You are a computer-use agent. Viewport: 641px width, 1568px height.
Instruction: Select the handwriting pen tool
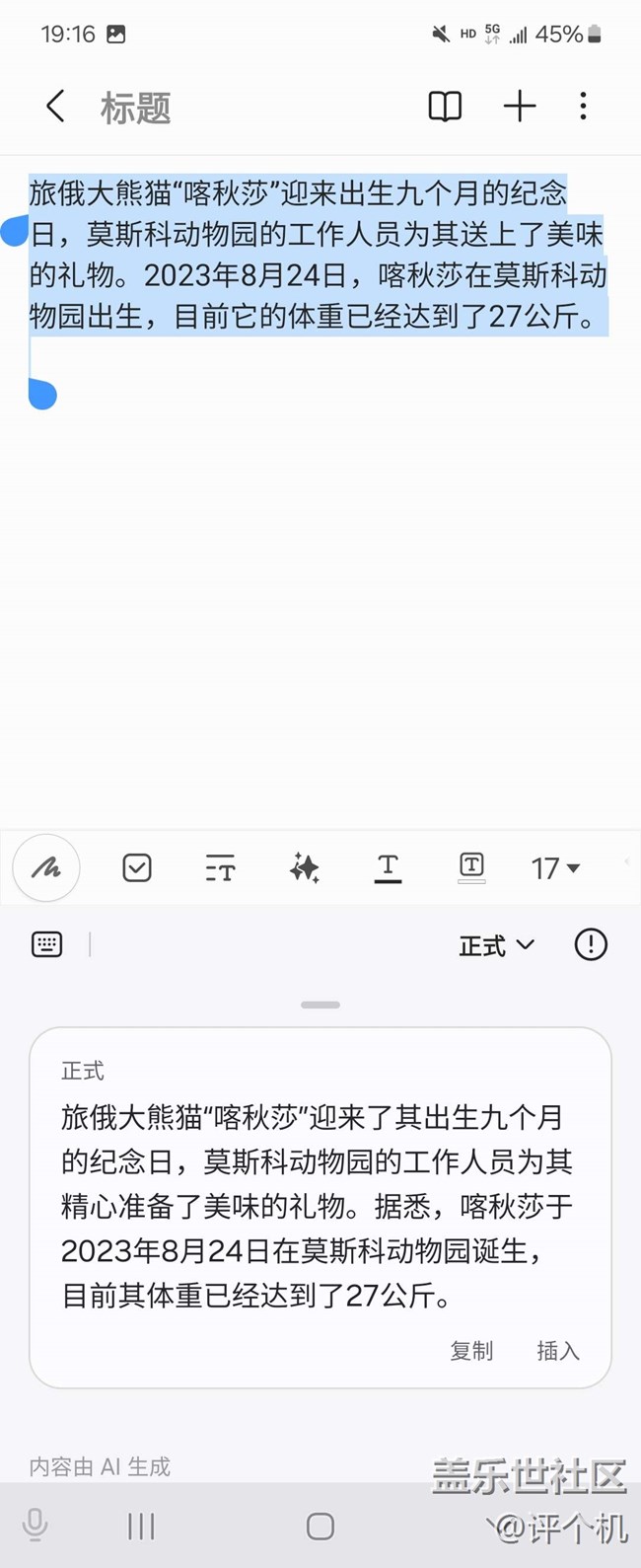click(46, 867)
